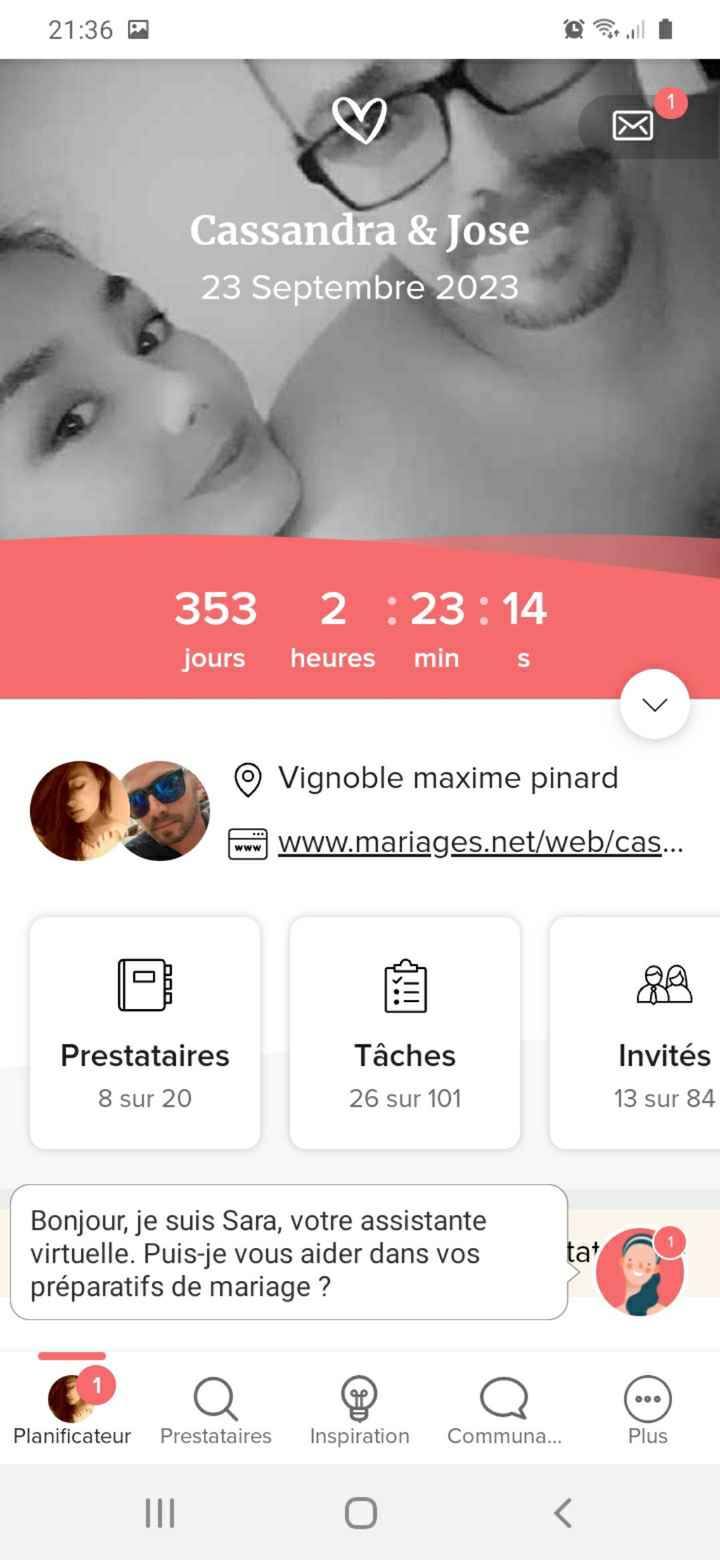Tap the unread message badge showing 1

tap(672, 102)
